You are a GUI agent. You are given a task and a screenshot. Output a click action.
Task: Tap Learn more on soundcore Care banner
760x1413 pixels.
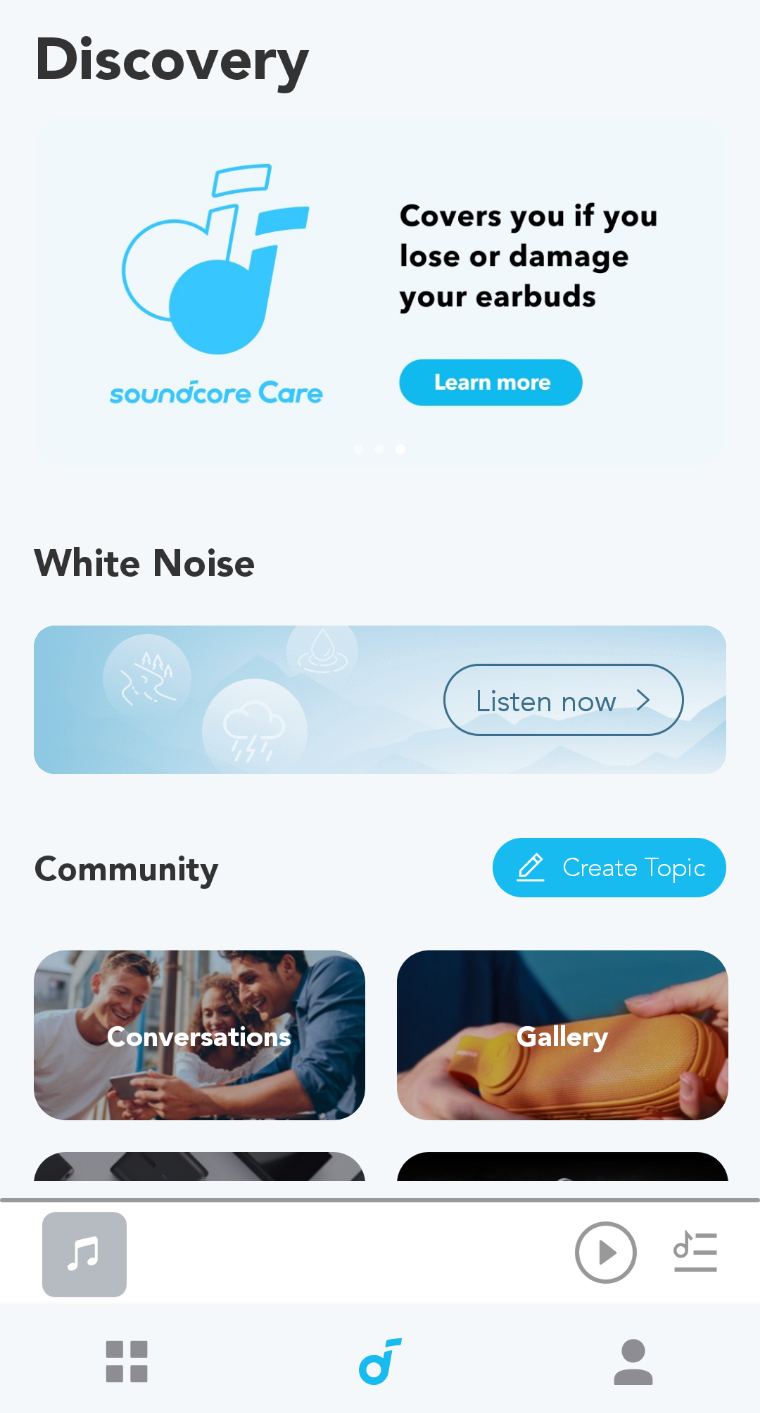(x=490, y=383)
